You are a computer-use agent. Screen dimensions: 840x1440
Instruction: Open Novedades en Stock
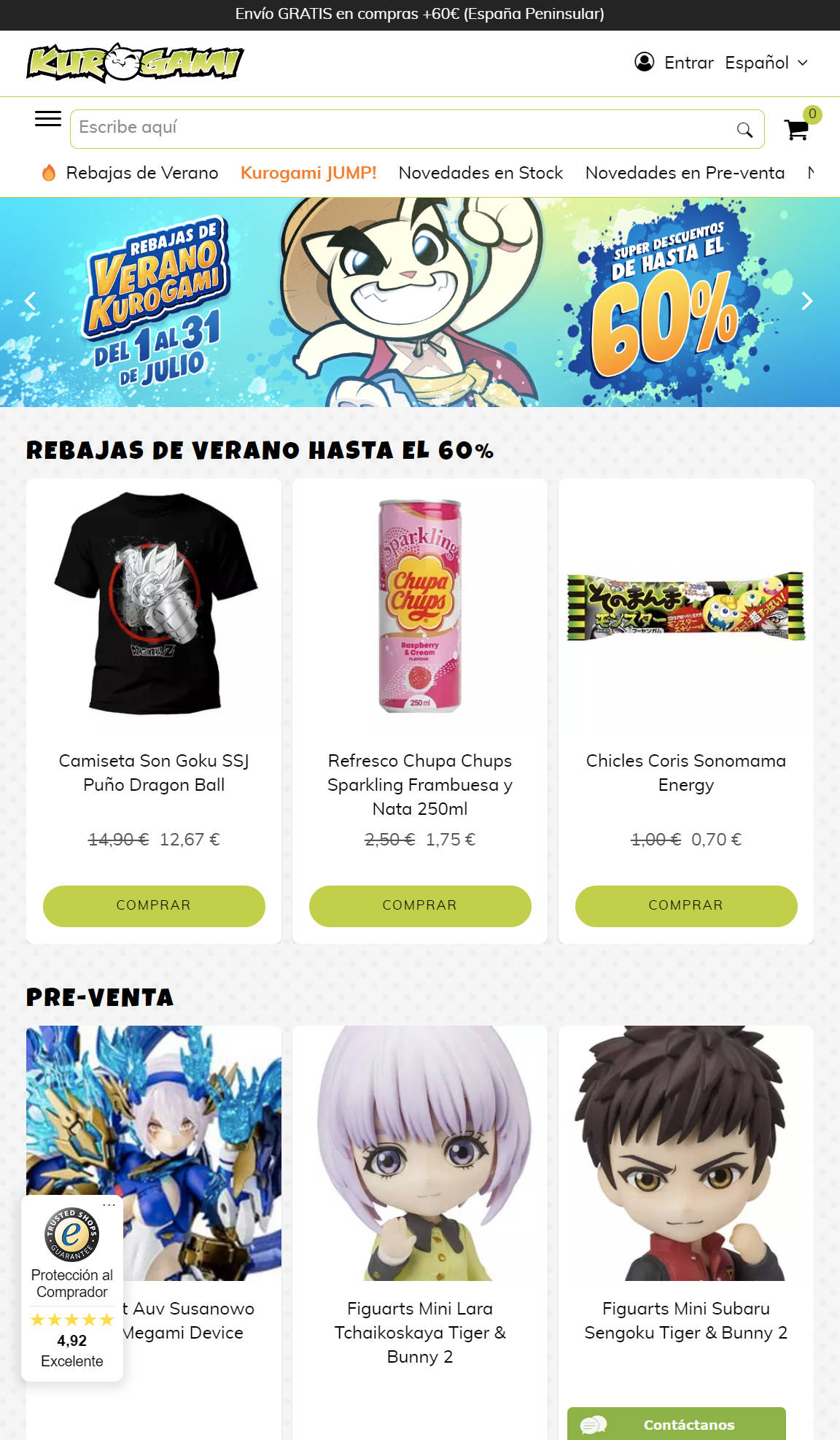[481, 173]
